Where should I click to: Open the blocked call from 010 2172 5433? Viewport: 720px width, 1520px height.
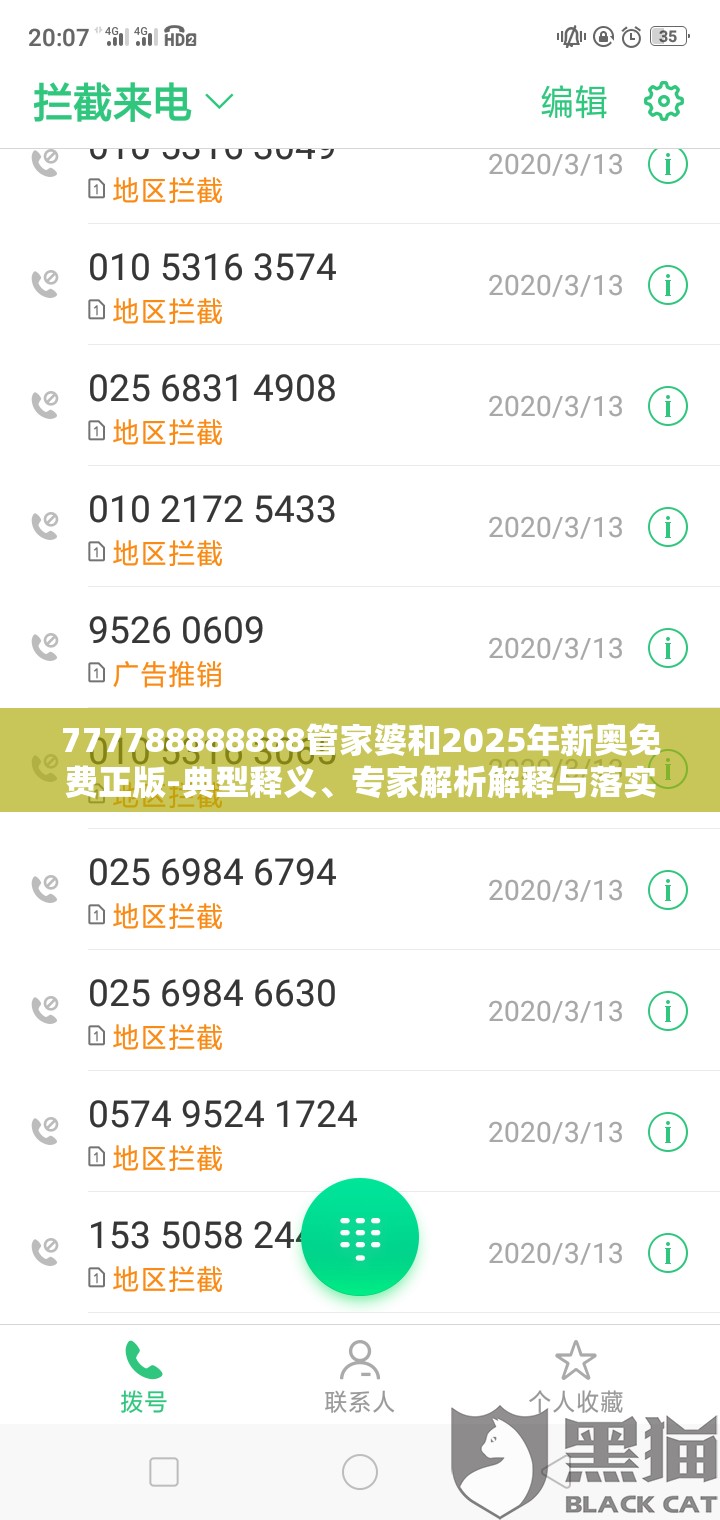[x=360, y=527]
